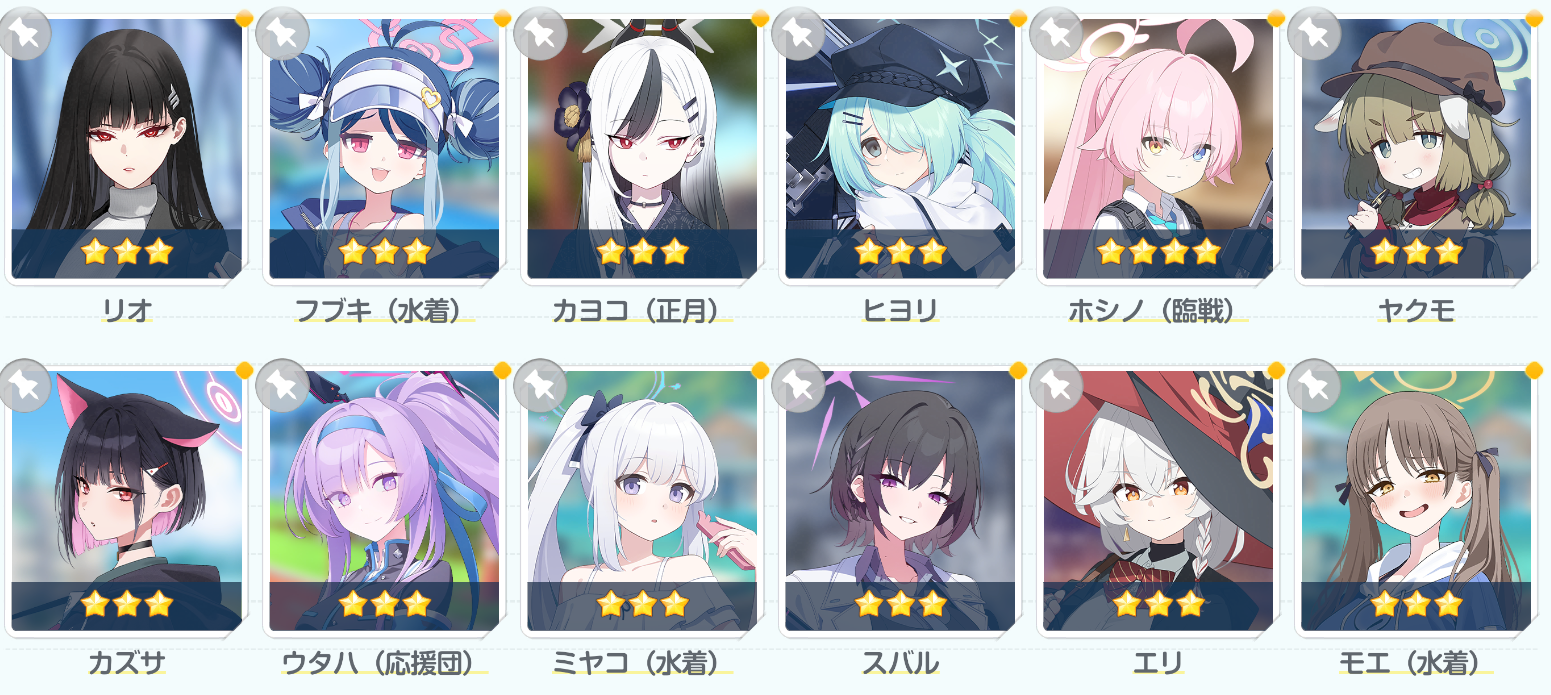1551x695 pixels.
Task: Select the スバル character card
Action: point(900,502)
